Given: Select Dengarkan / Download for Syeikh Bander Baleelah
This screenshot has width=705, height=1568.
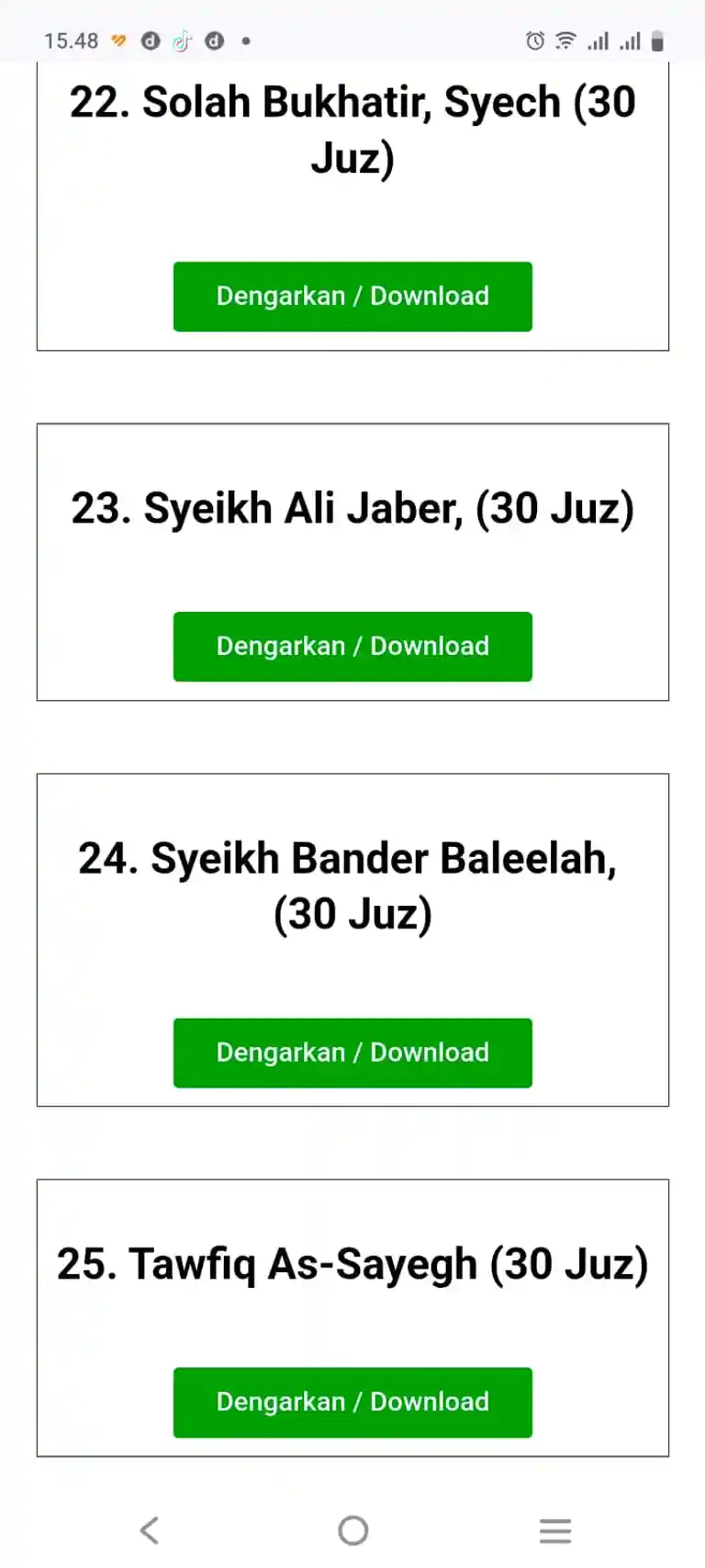Looking at the screenshot, I should pos(352,1053).
